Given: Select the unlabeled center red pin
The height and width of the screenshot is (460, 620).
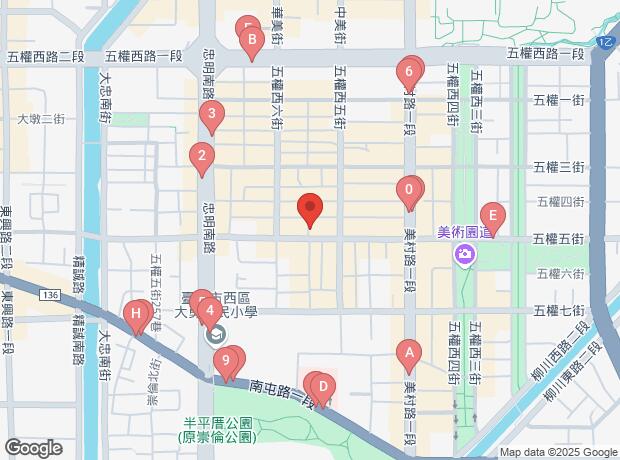Looking at the screenshot, I should tap(310, 209).
